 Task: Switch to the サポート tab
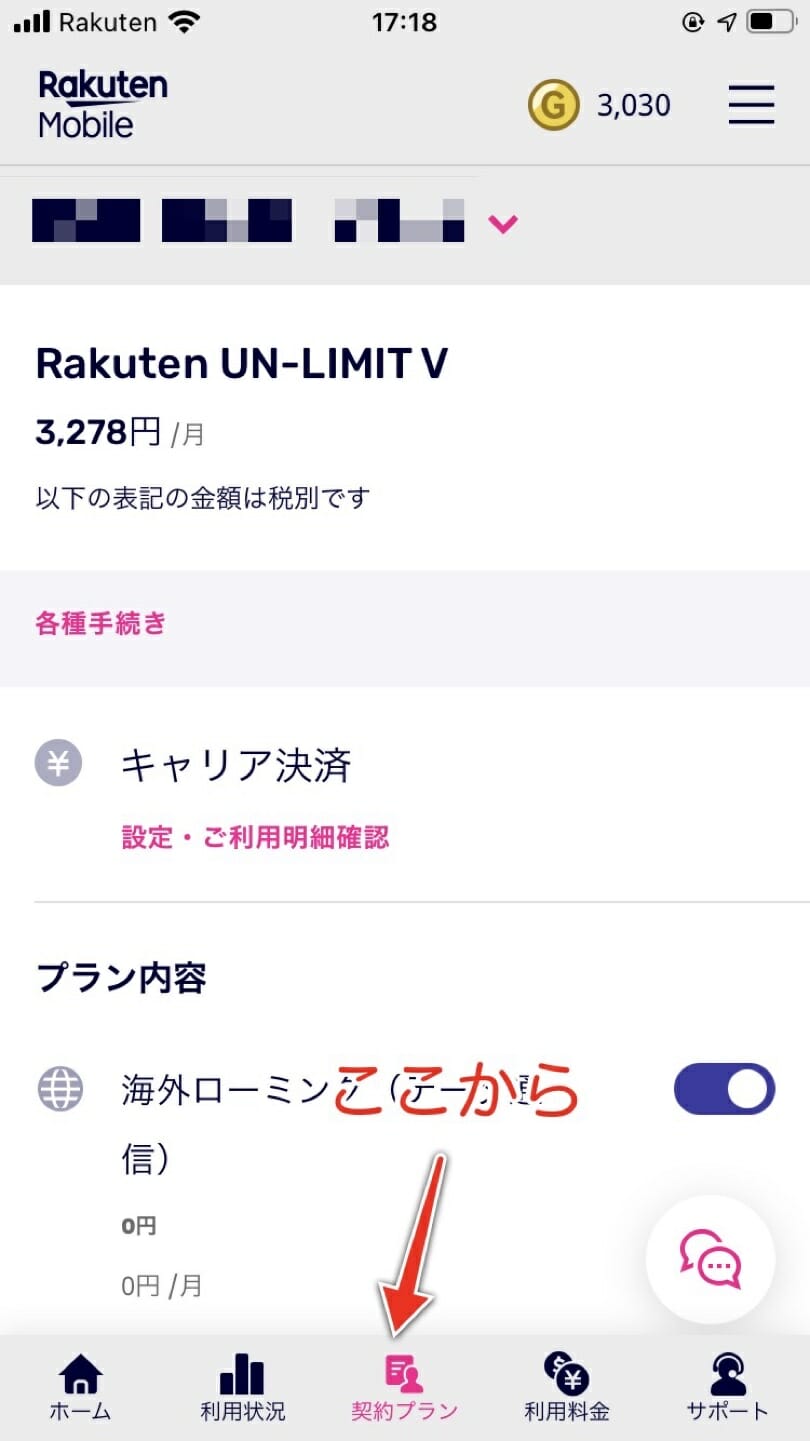click(727, 1388)
